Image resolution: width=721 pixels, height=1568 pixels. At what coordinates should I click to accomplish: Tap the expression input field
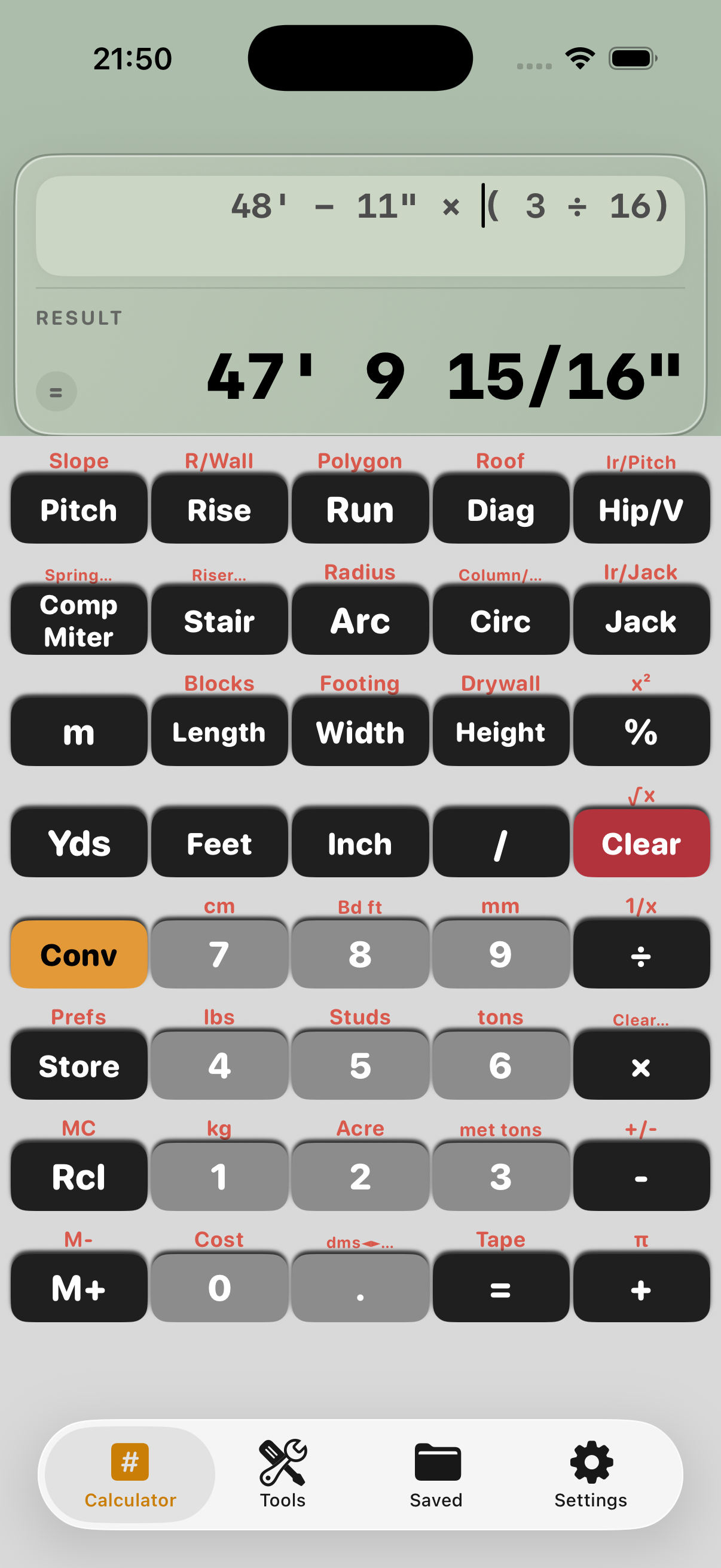[359, 226]
